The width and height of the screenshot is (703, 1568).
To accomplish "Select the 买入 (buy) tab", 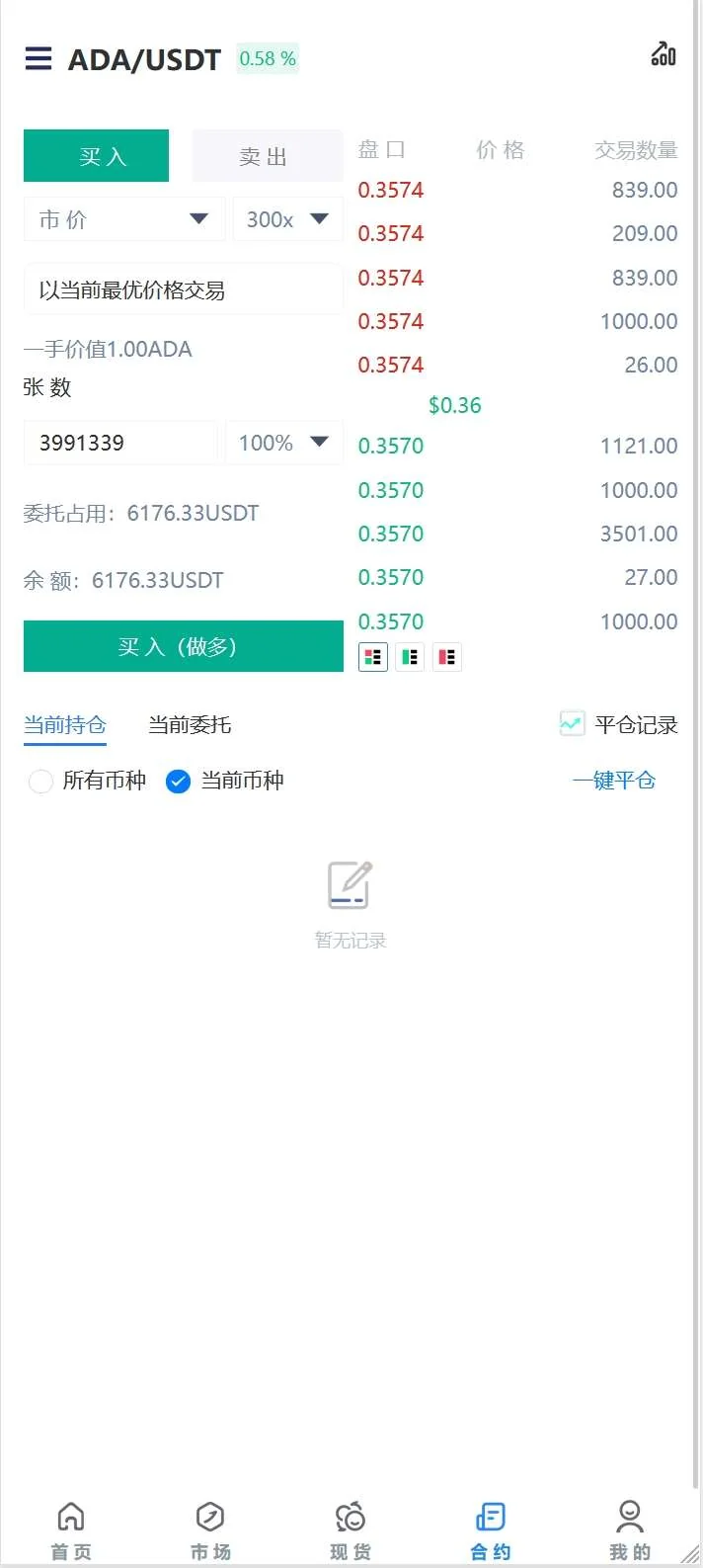I will point(97,156).
